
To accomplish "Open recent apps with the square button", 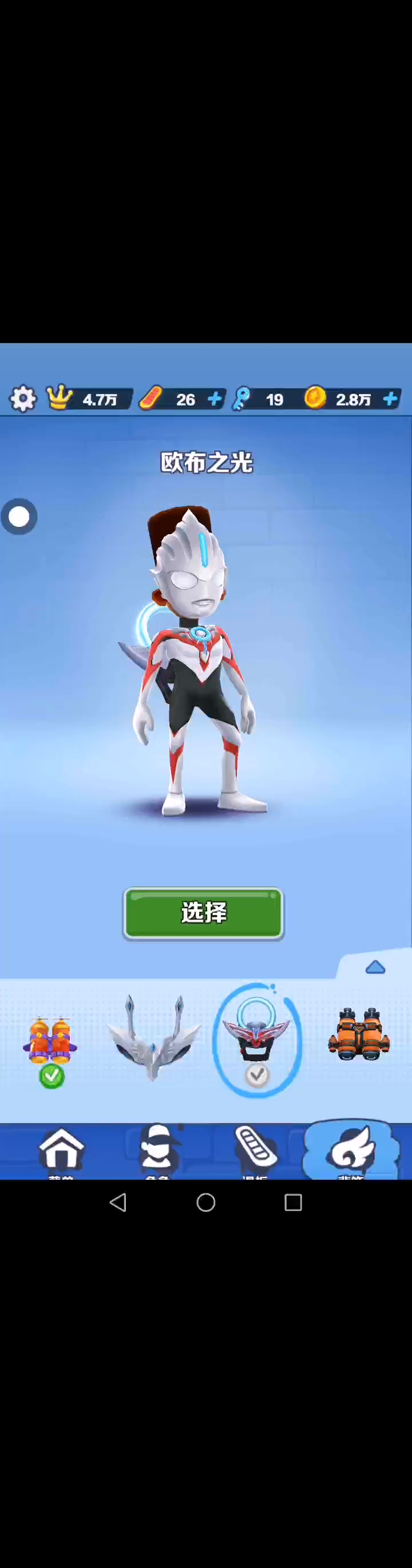I will (x=294, y=1202).
